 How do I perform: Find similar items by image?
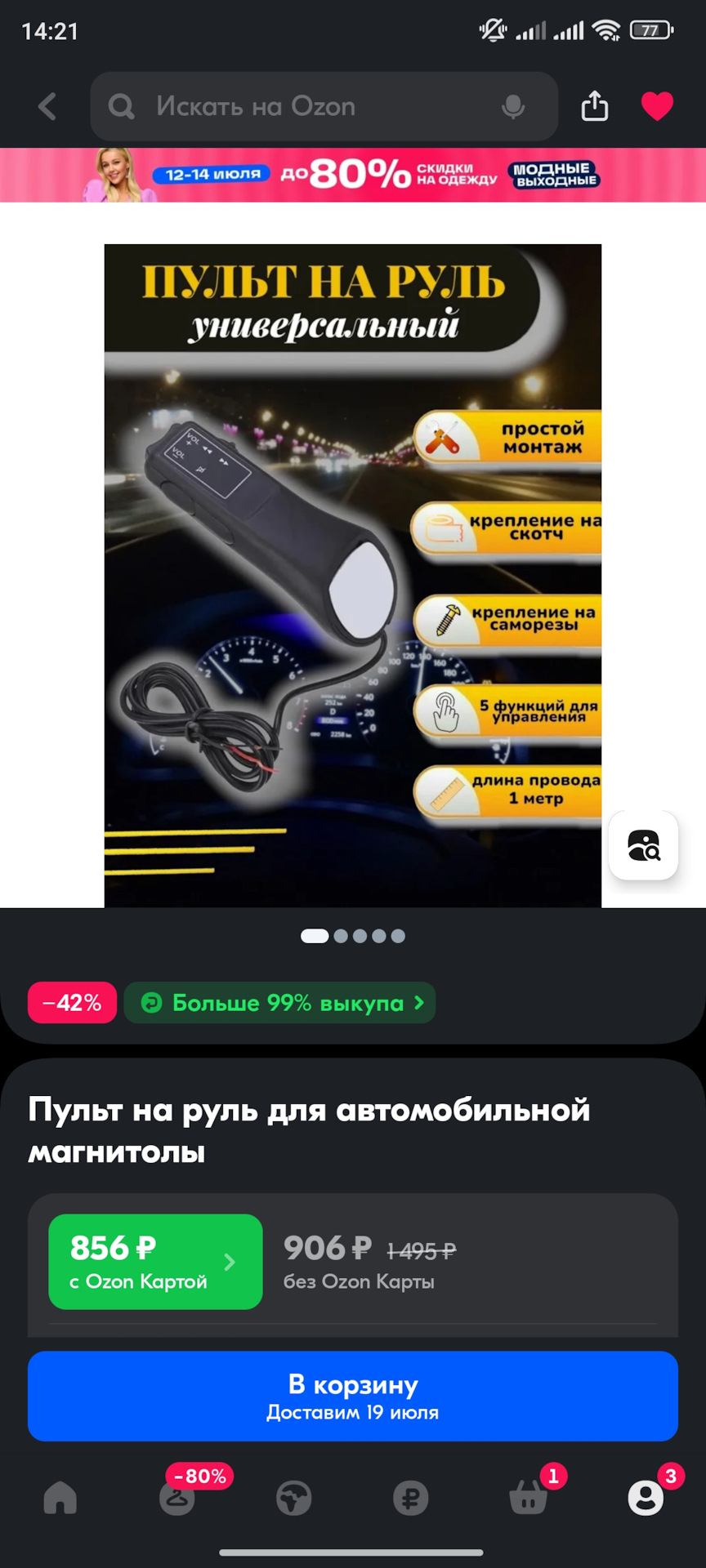(643, 845)
